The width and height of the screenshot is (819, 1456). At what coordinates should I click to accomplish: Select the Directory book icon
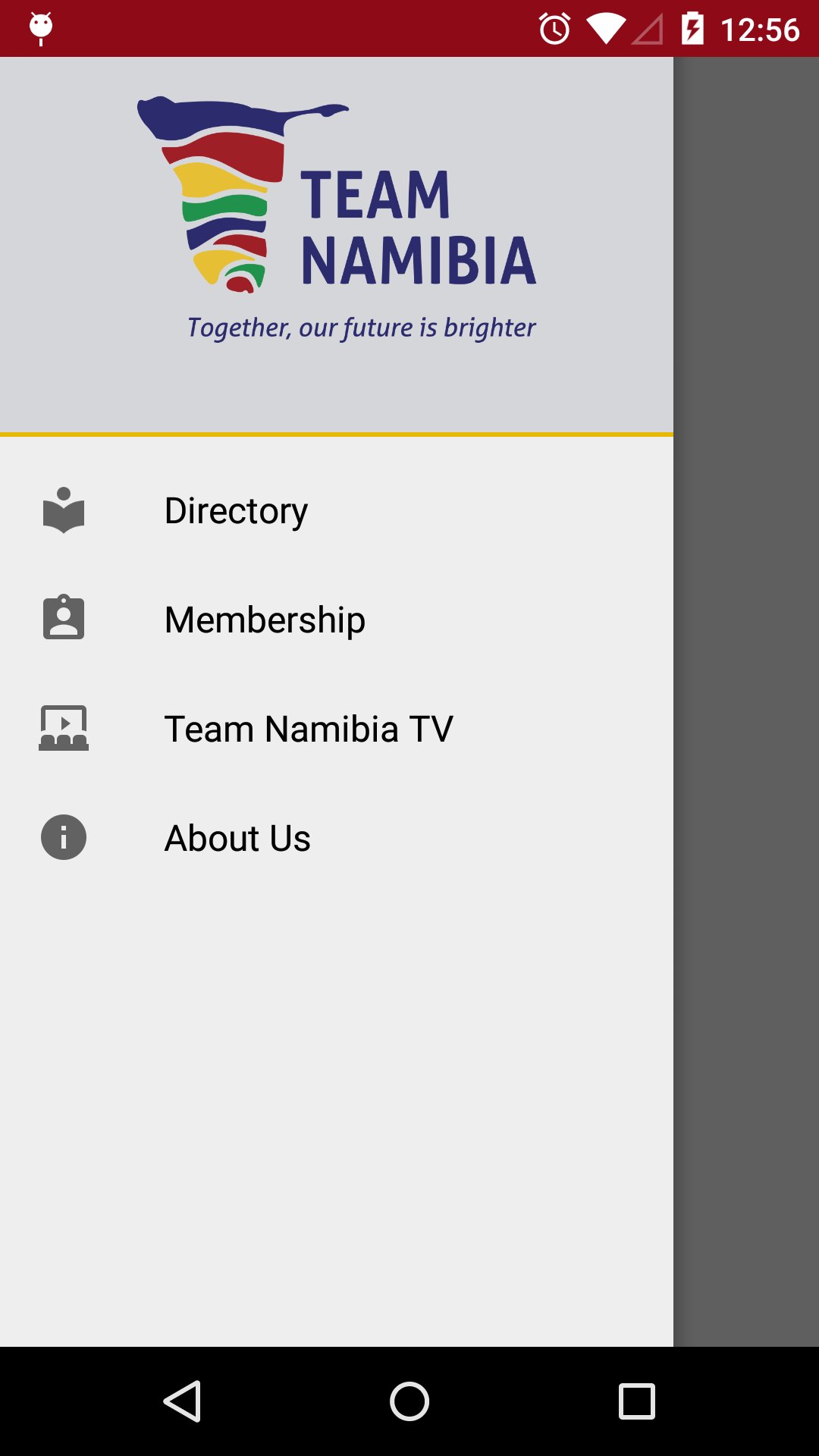point(63,510)
